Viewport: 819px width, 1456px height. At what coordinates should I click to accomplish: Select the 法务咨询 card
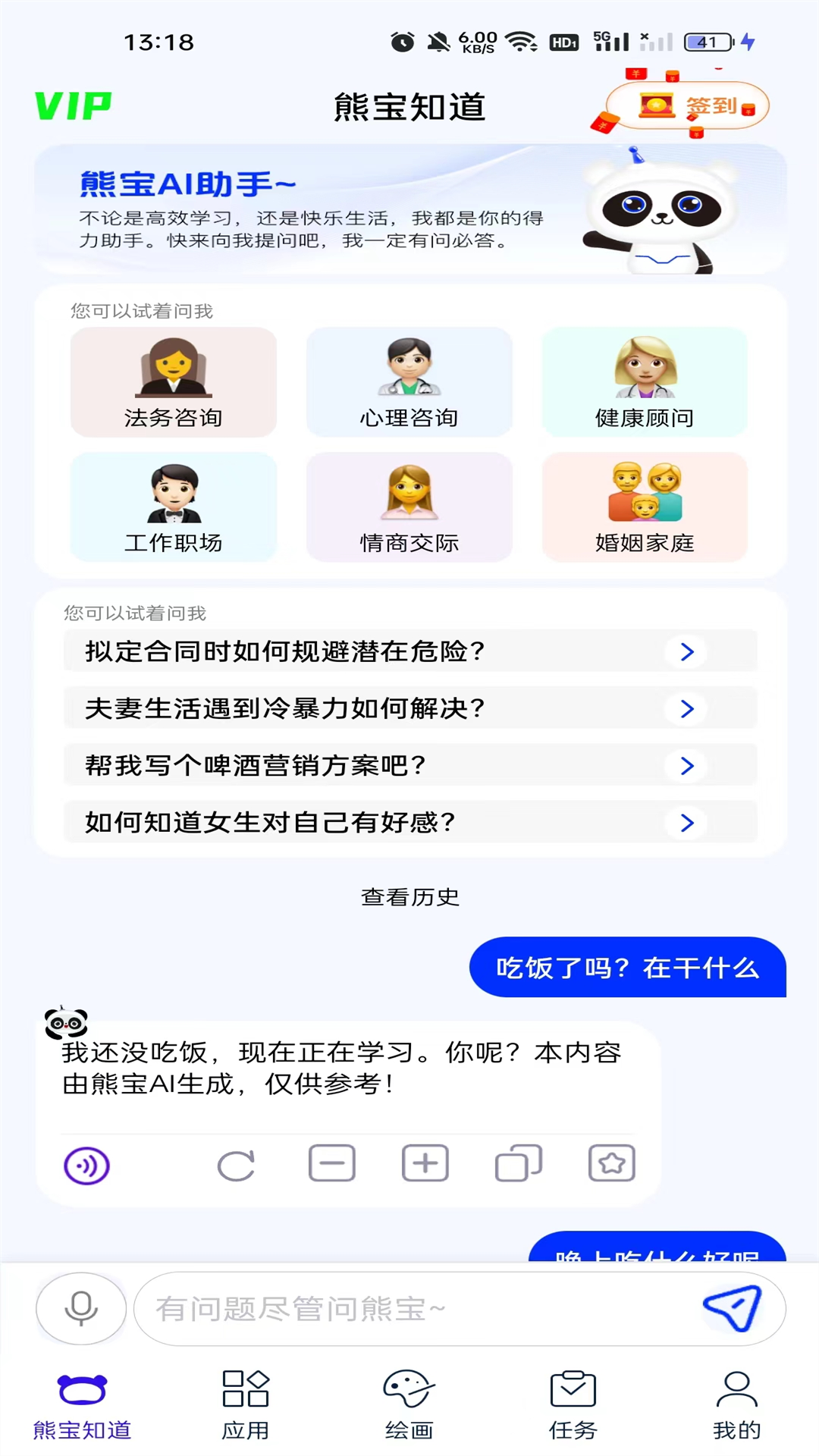(x=174, y=382)
